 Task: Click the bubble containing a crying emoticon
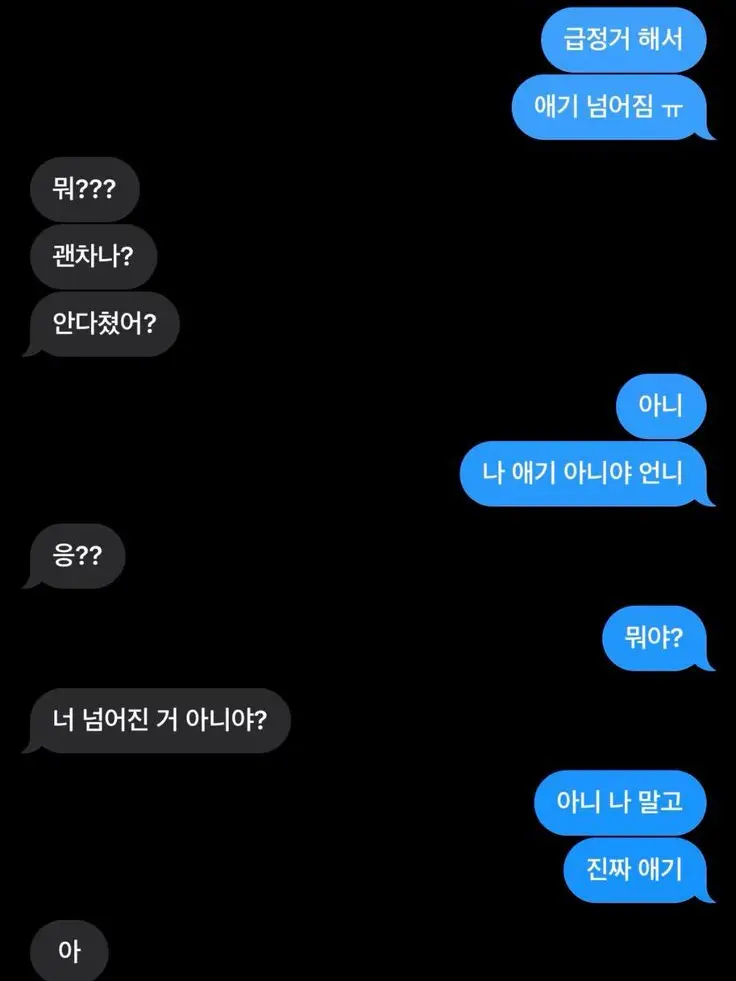[x=613, y=108]
